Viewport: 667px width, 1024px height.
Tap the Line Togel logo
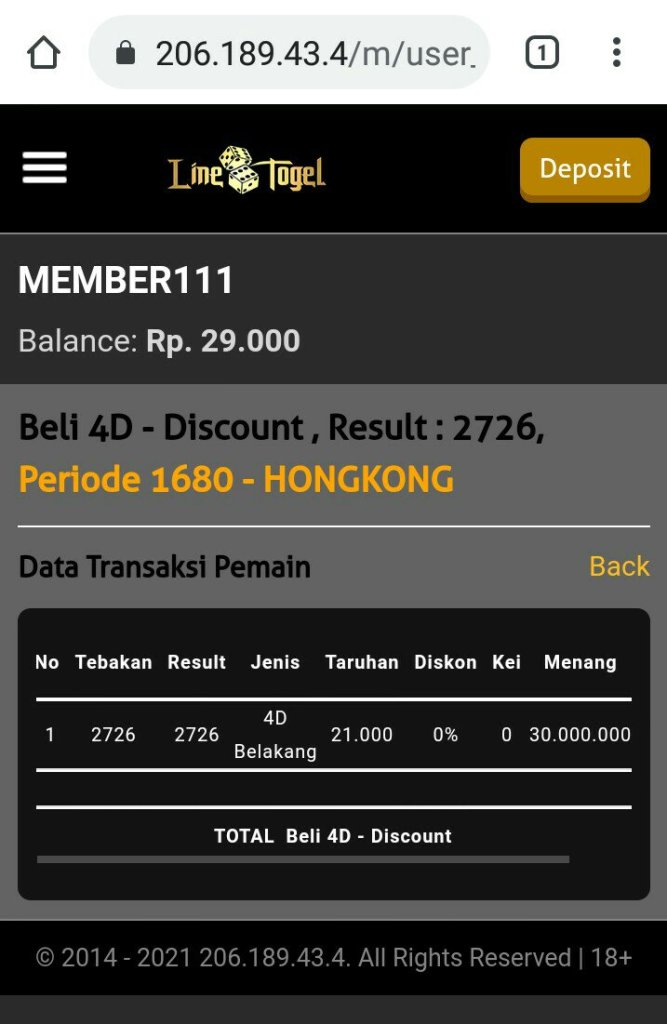click(247, 170)
